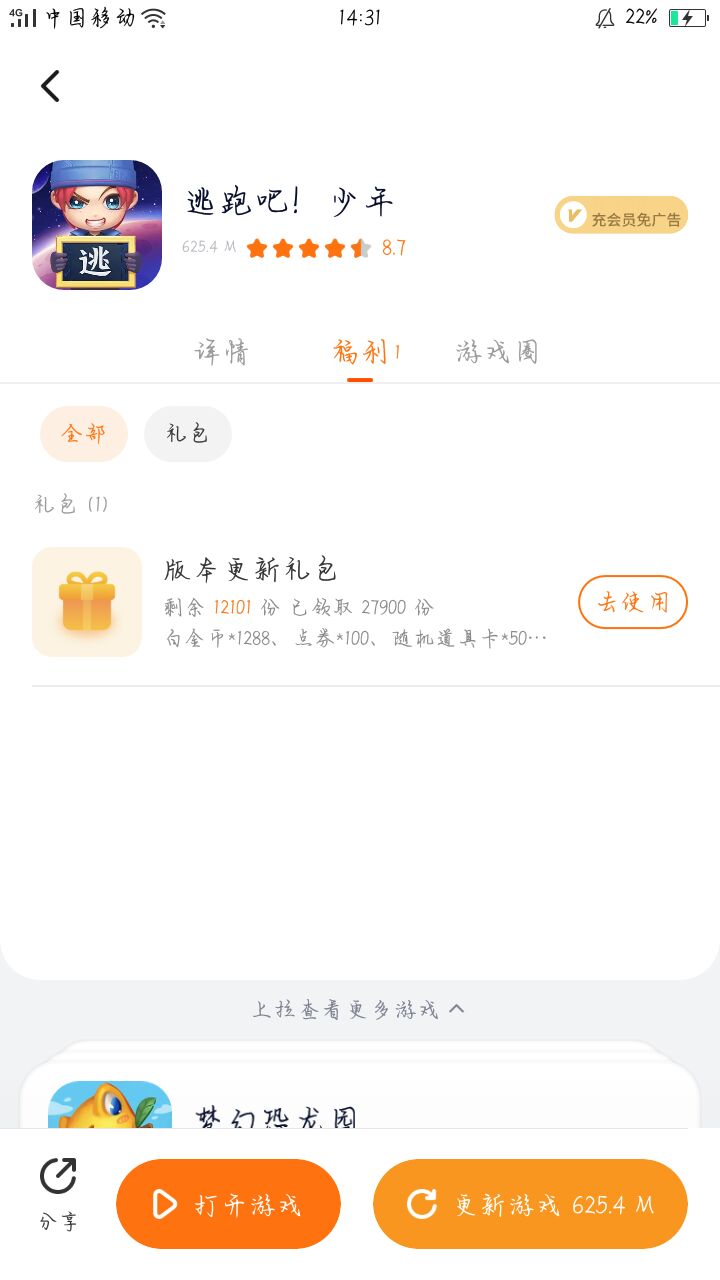The width and height of the screenshot is (720, 1280).
Task: Switch to the 详情 tab
Action: 221,352
